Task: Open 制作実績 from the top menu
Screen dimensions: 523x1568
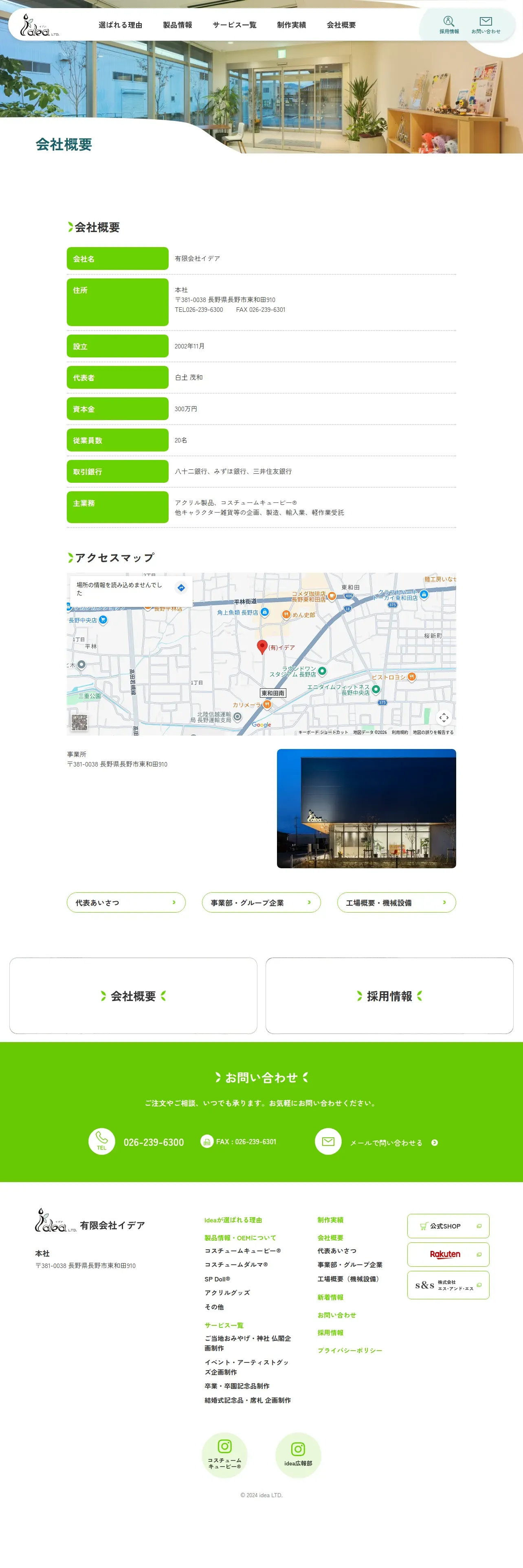Action: point(292,25)
